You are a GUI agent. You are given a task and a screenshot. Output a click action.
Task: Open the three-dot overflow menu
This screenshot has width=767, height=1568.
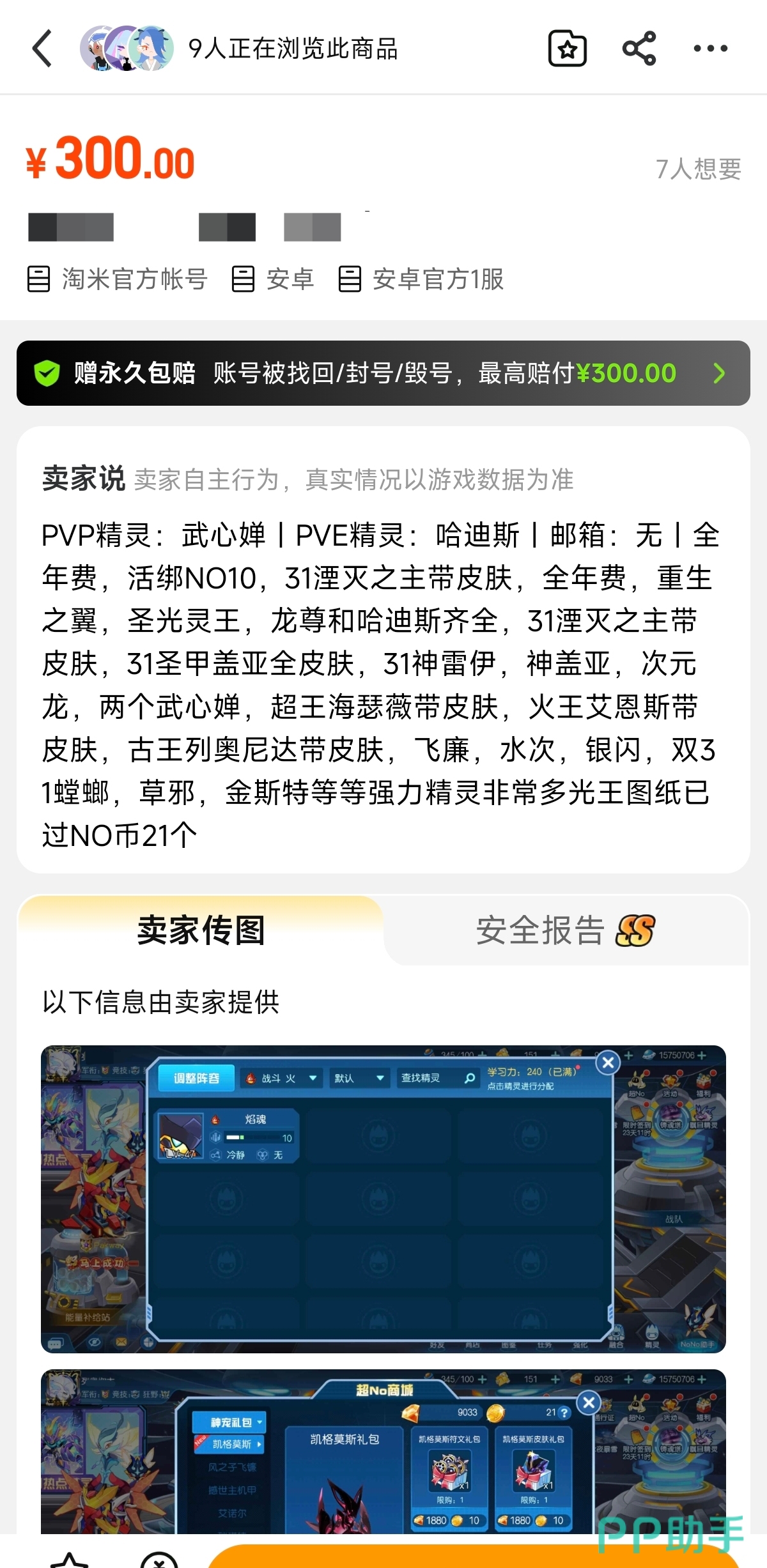(x=710, y=49)
